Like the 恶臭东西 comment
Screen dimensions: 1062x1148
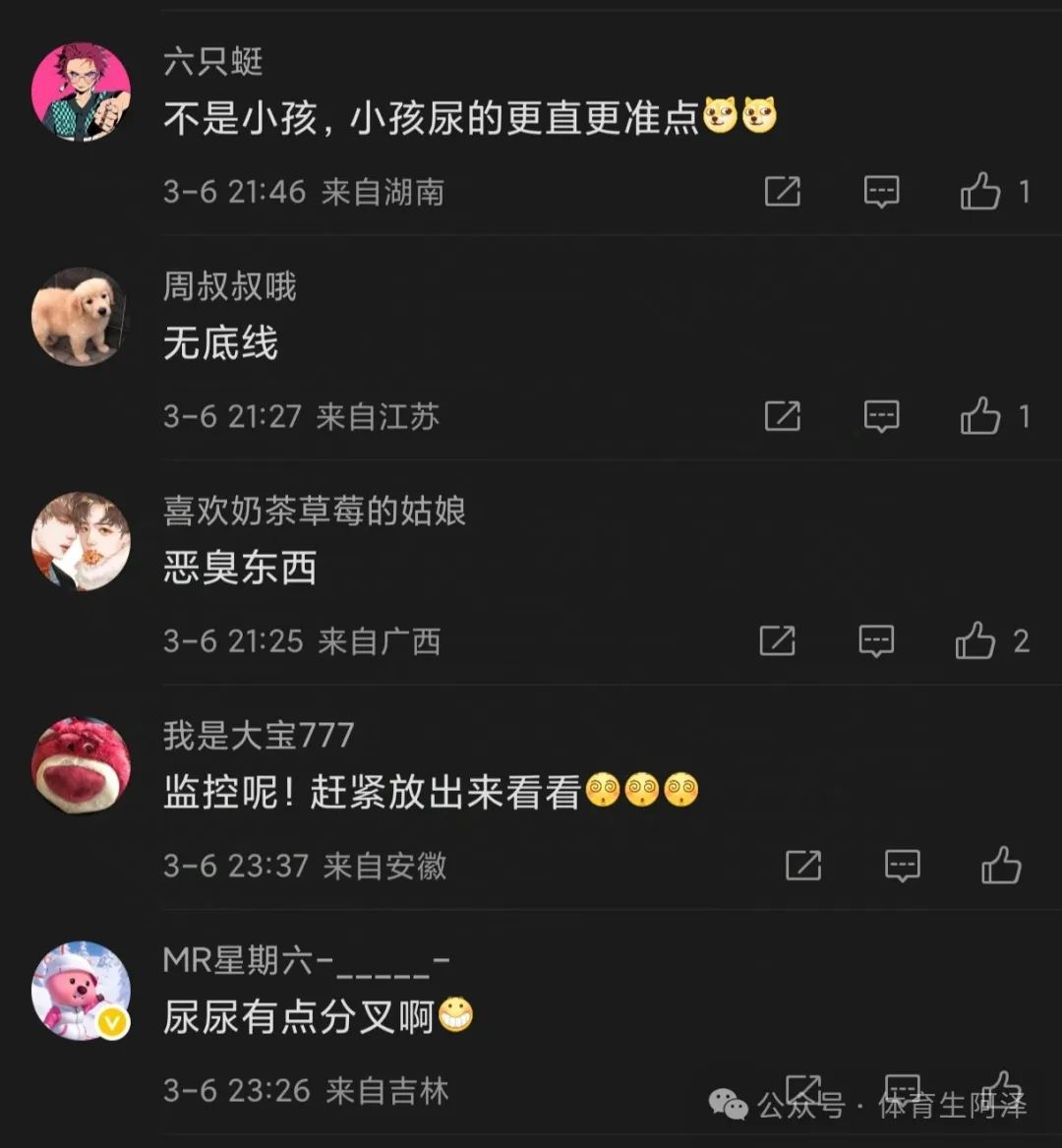[975, 641]
